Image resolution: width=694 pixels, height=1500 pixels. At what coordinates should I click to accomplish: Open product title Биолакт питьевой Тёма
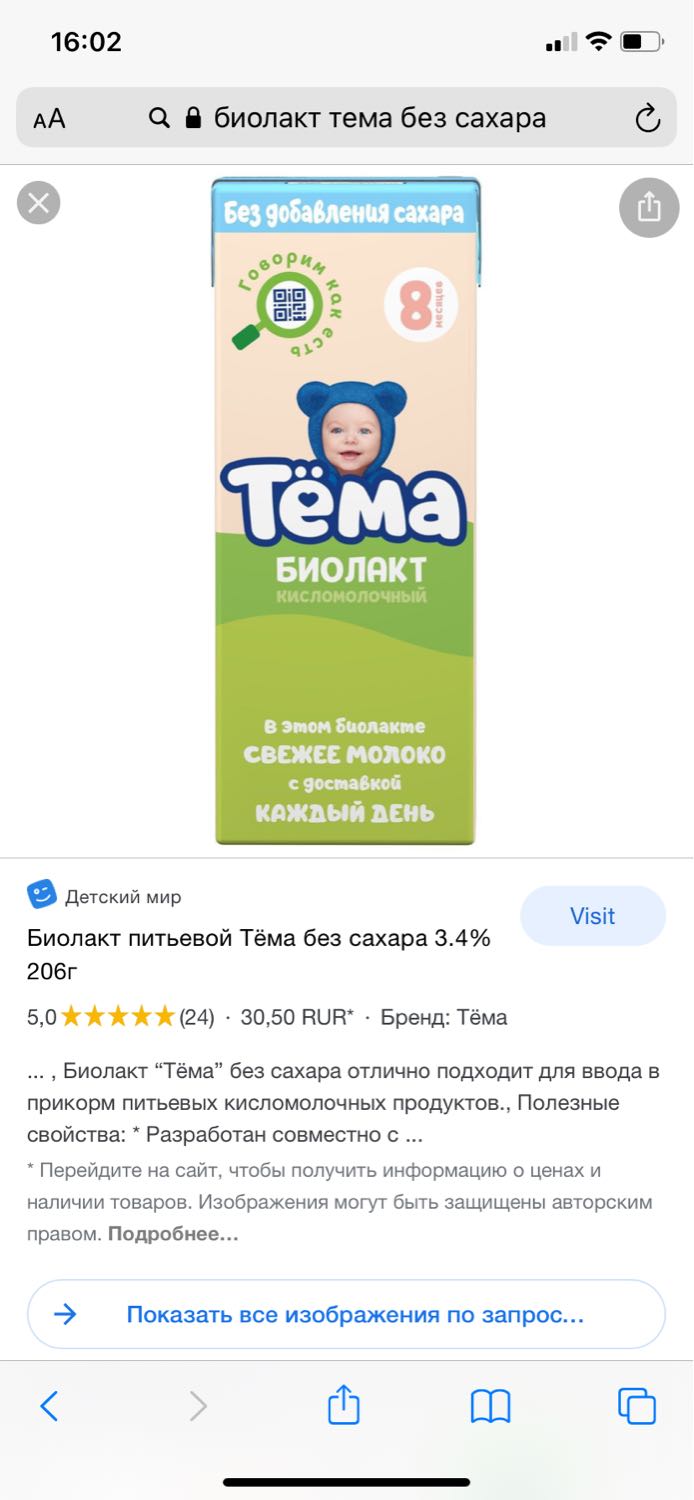[259, 955]
